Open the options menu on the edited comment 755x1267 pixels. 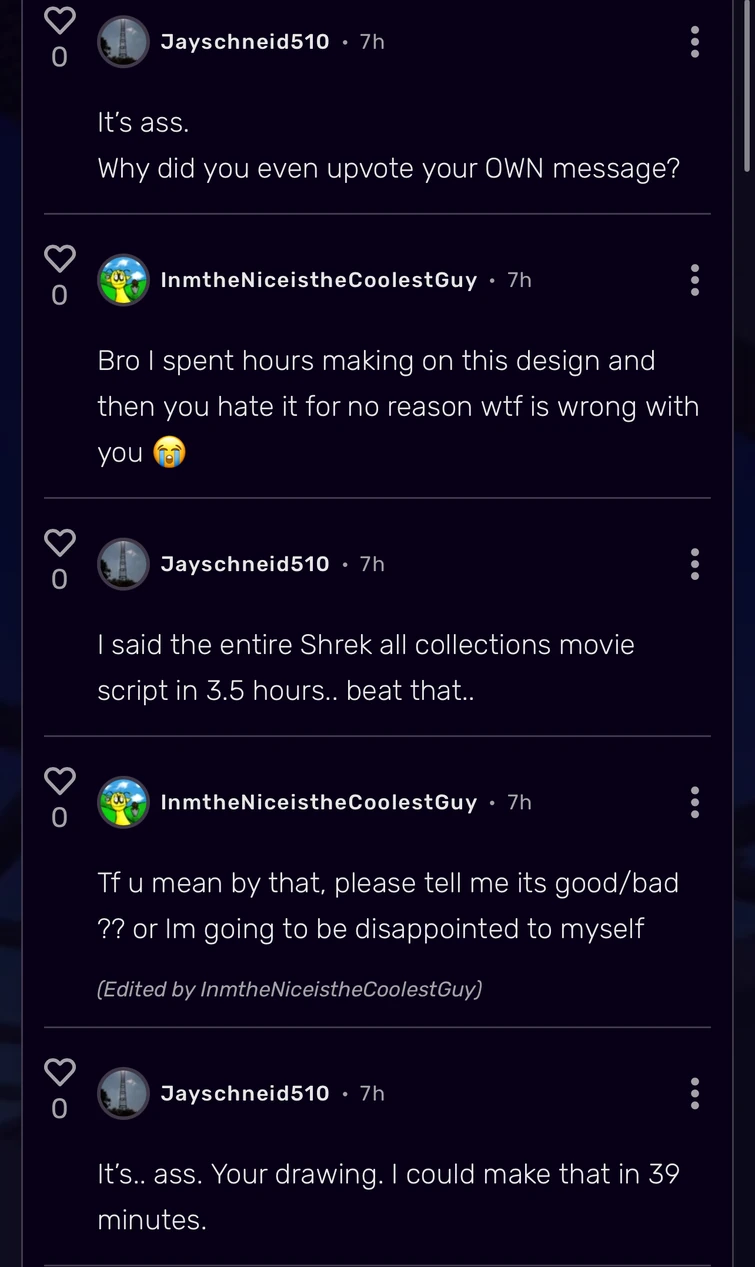click(x=694, y=801)
